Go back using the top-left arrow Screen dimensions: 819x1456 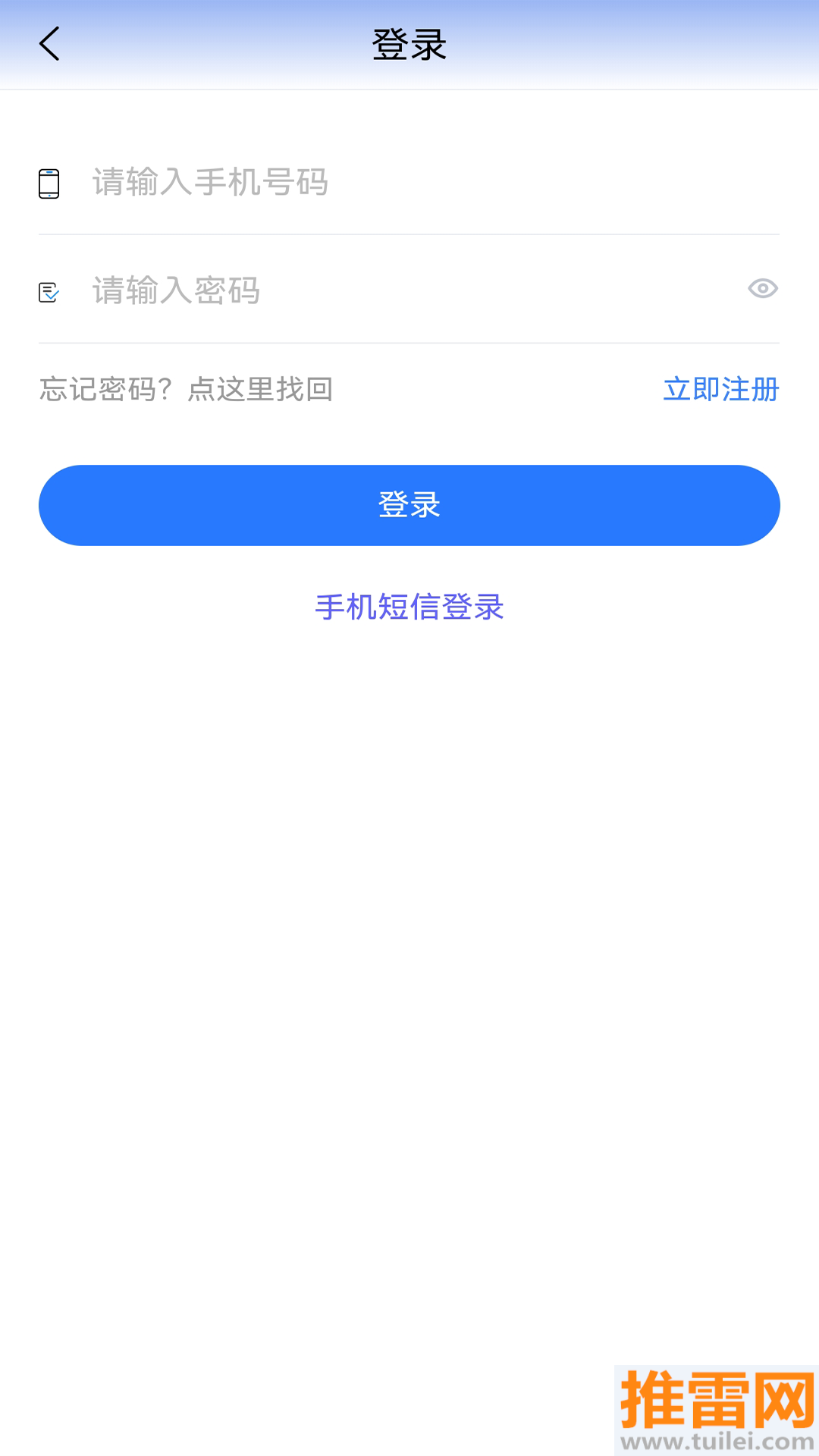click(49, 44)
